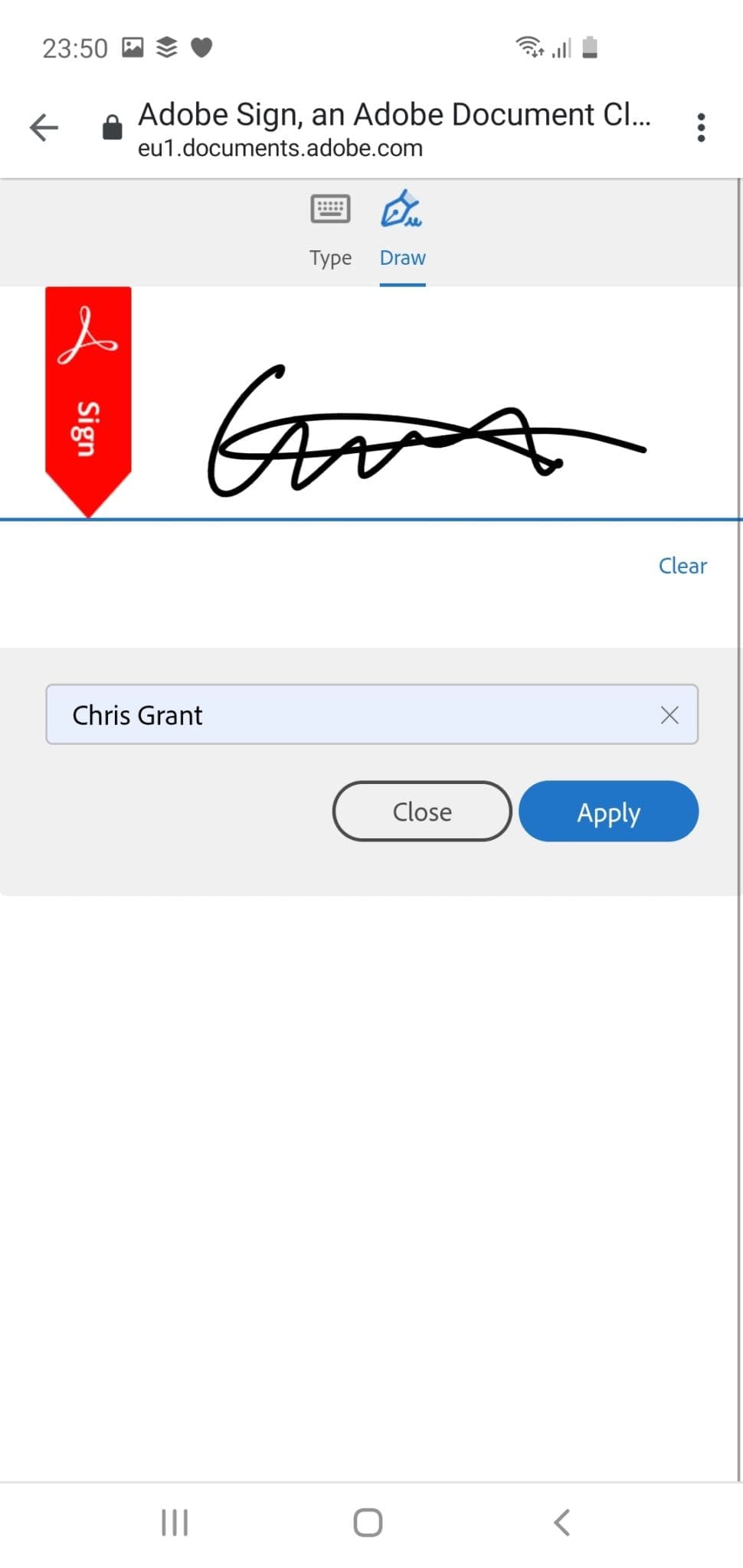Select the Type signature input icon
The image size is (743, 1568).
click(x=329, y=208)
